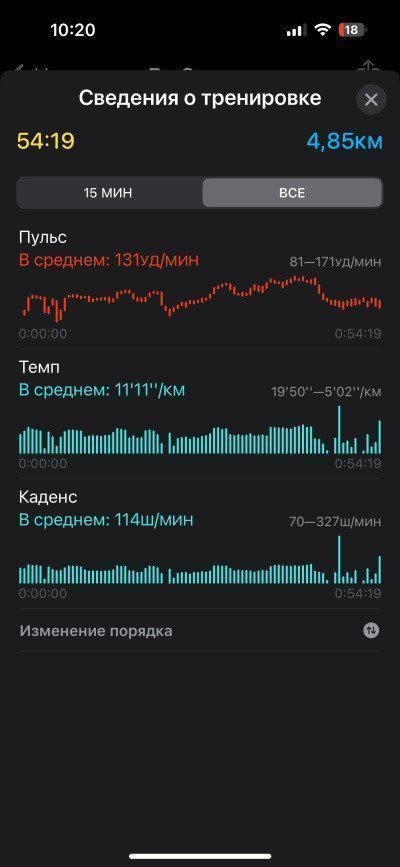Close the workout details sheet
This screenshot has height=867, width=400.
point(371,100)
